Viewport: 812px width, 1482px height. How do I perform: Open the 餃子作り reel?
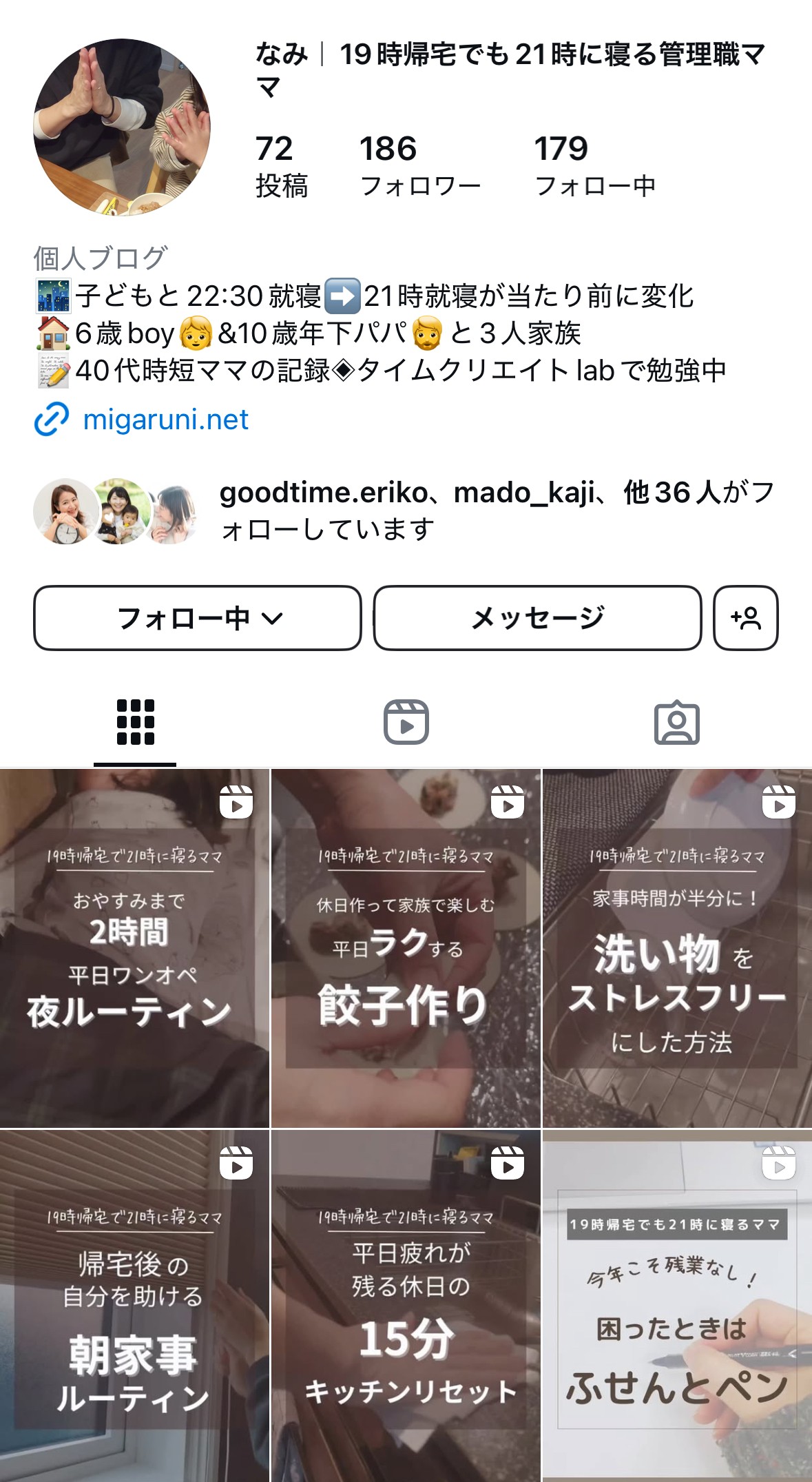tap(406, 947)
